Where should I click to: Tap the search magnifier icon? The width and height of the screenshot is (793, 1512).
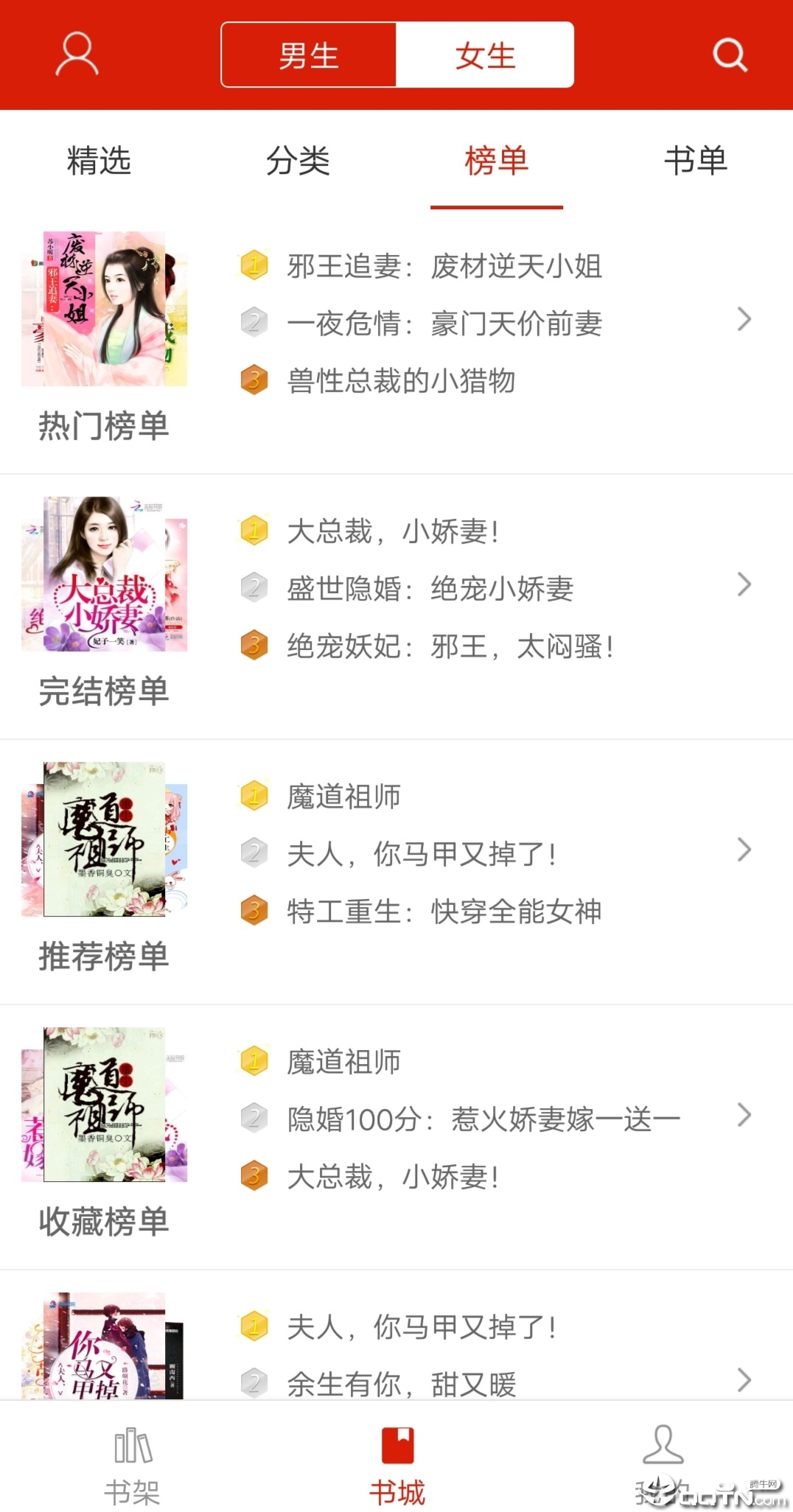[x=729, y=53]
